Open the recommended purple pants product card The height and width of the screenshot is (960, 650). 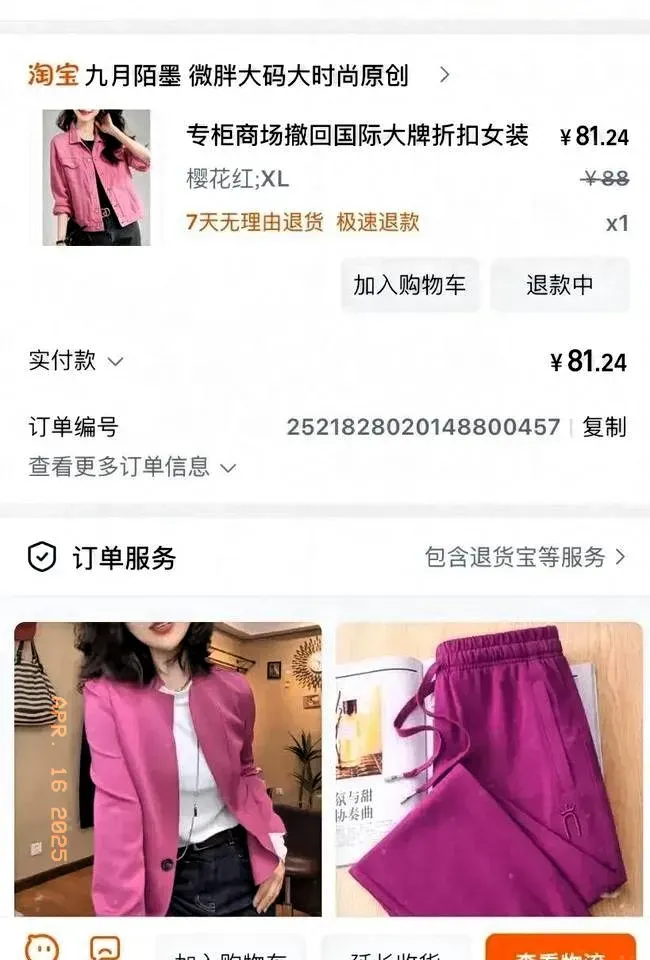click(489, 768)
